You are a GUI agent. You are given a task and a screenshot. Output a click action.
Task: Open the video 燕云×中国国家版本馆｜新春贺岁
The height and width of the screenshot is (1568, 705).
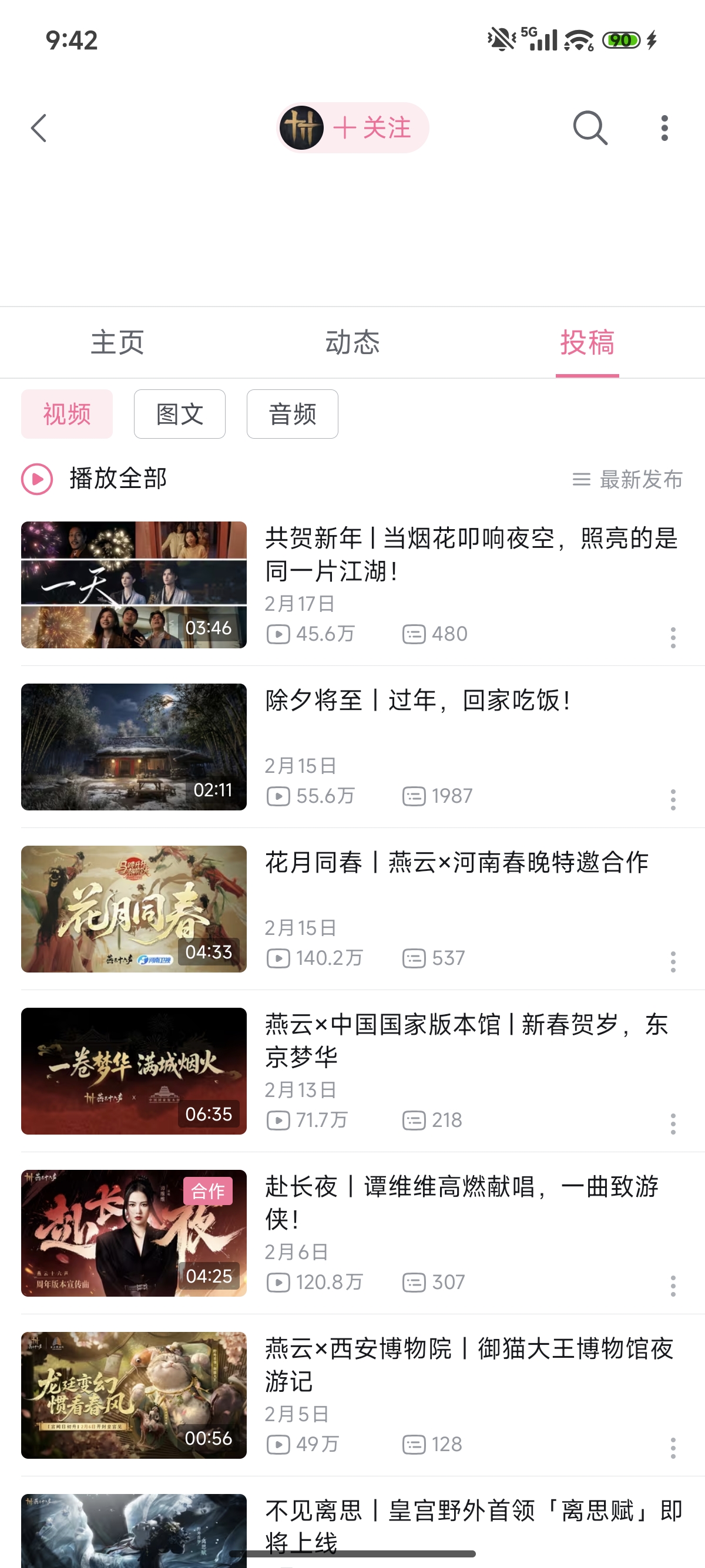466,1040
